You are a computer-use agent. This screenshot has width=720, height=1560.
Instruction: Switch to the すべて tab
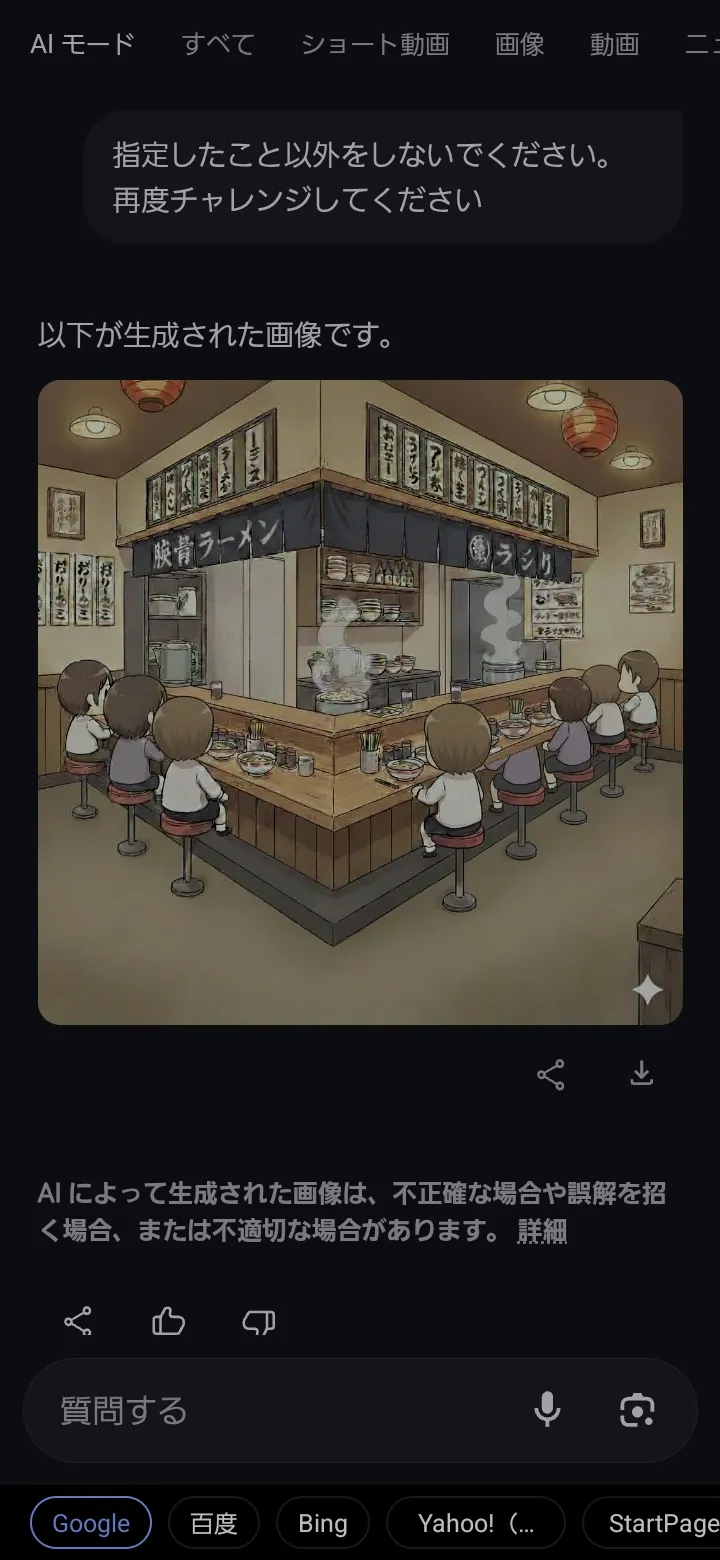[218, 44]
